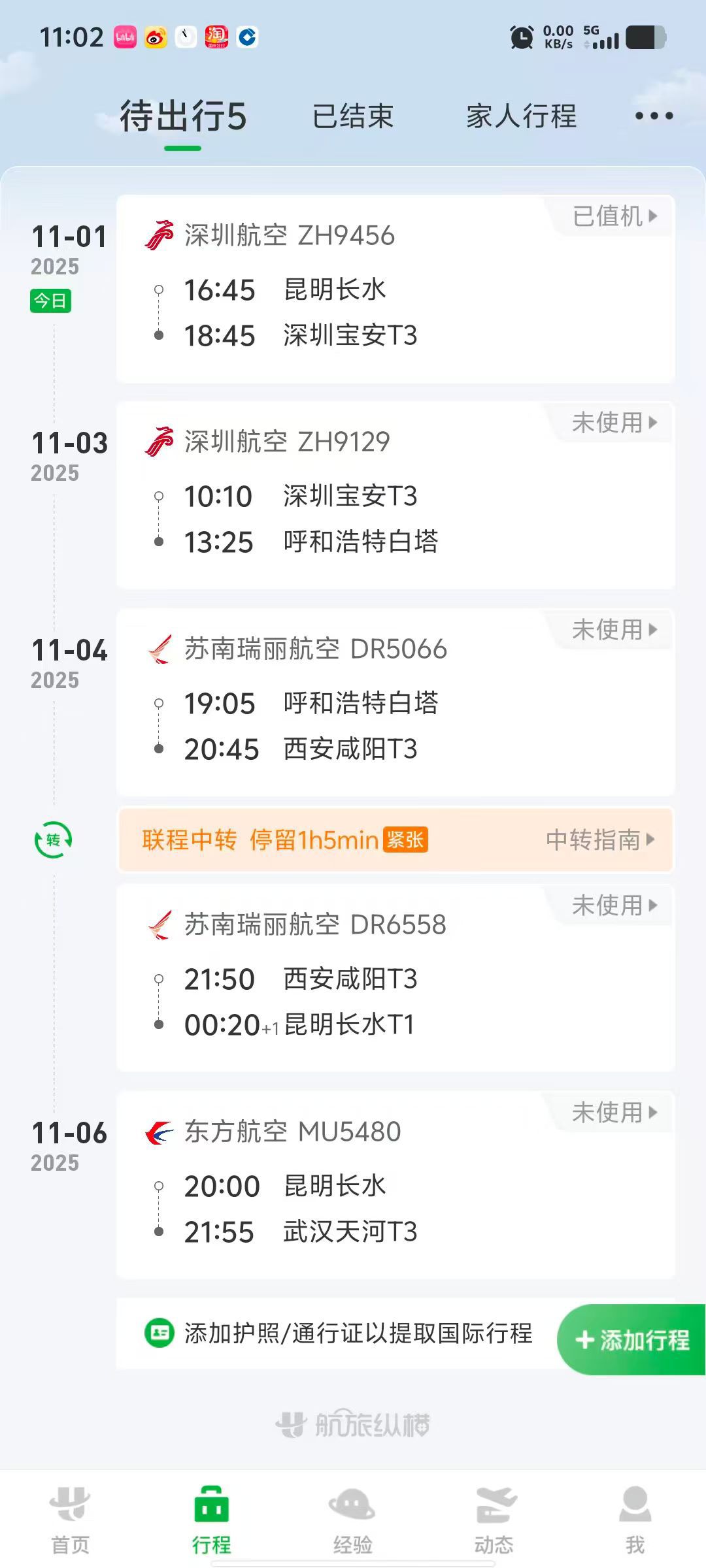Open the MU5480 Kunming to Wuhan flight card
706x1568 pixels.
(395, 1184)
